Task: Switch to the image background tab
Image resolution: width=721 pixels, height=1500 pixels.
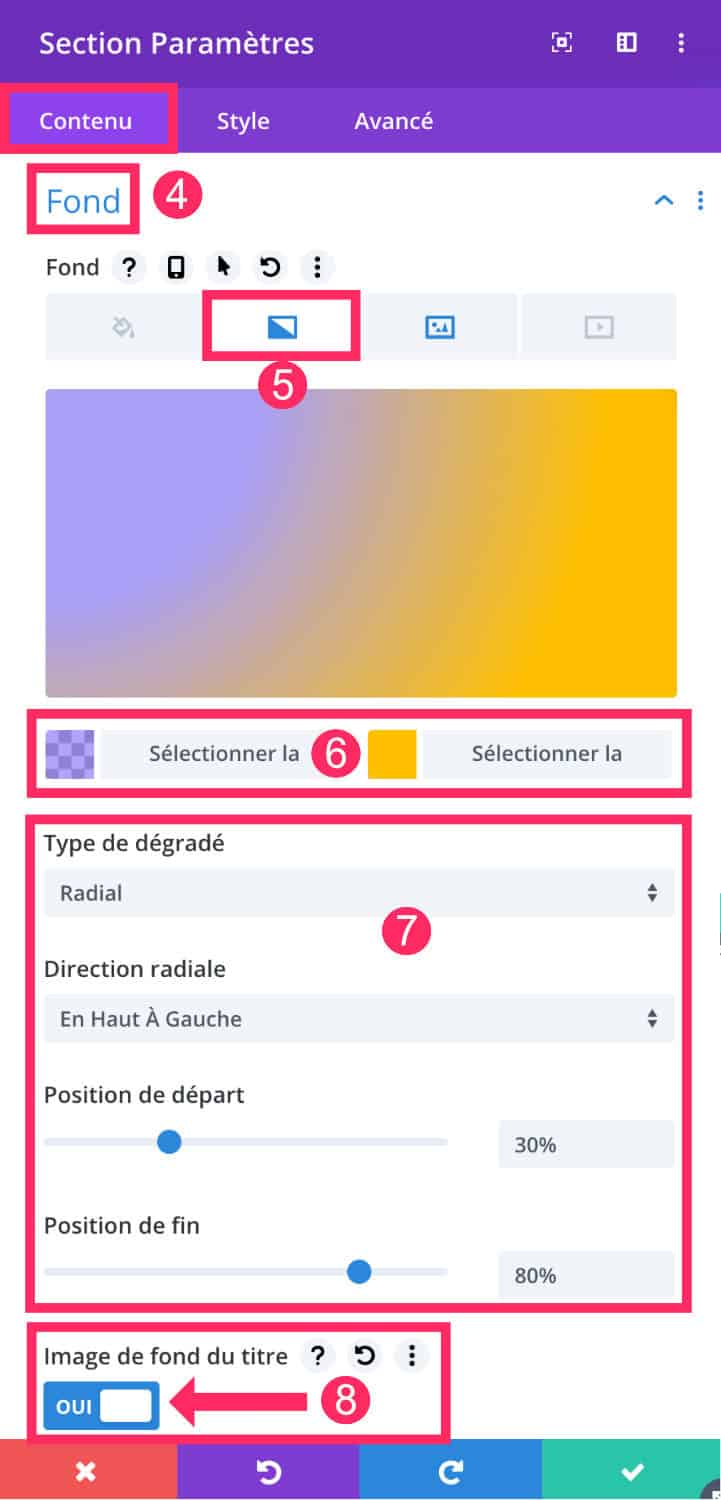Action: (x=440, y=326)
